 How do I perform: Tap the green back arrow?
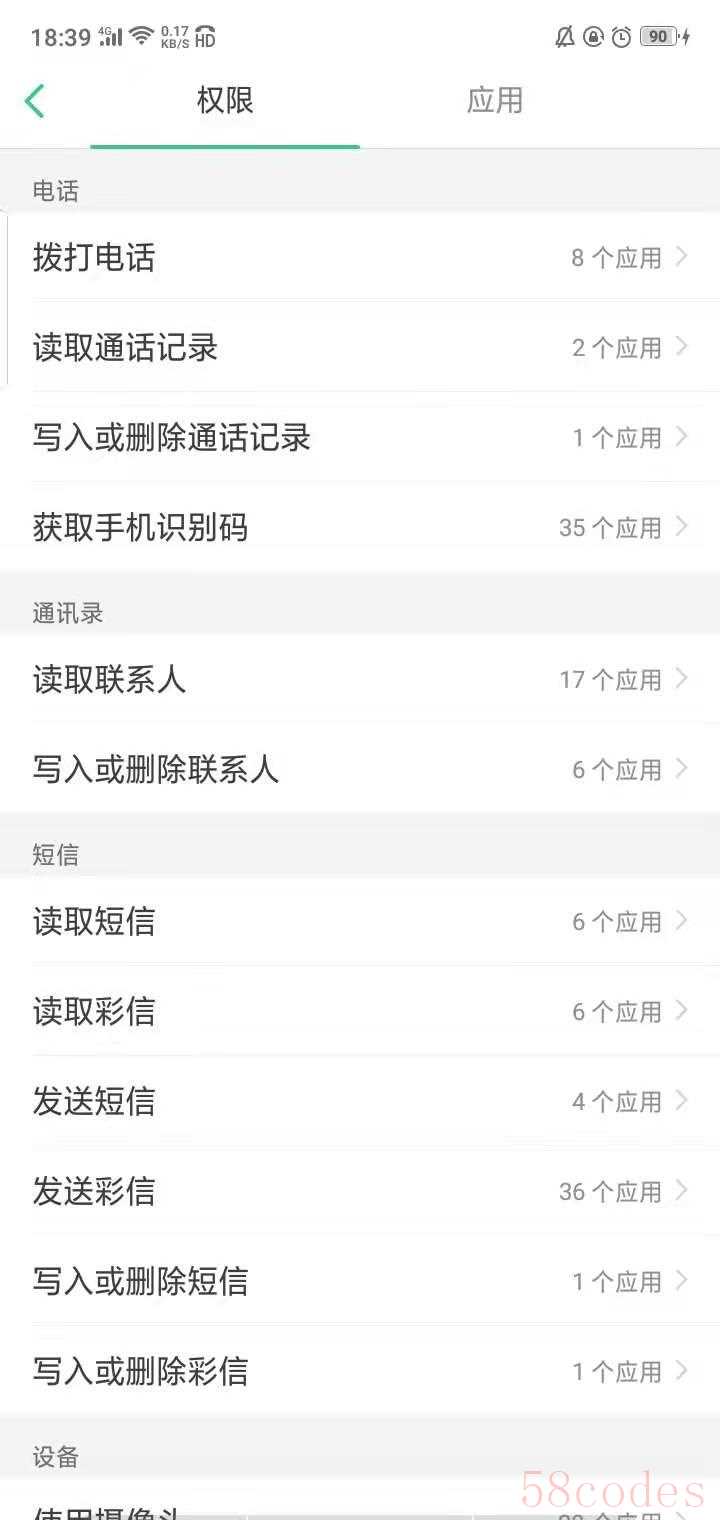point(35,101)
